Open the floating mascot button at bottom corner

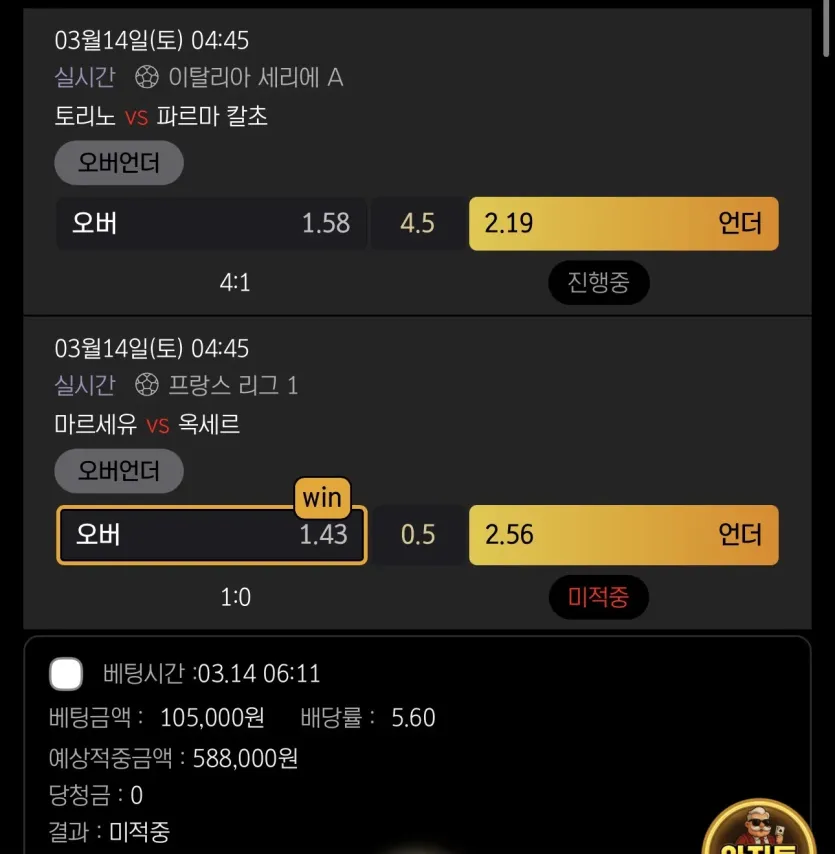point(759,826)
